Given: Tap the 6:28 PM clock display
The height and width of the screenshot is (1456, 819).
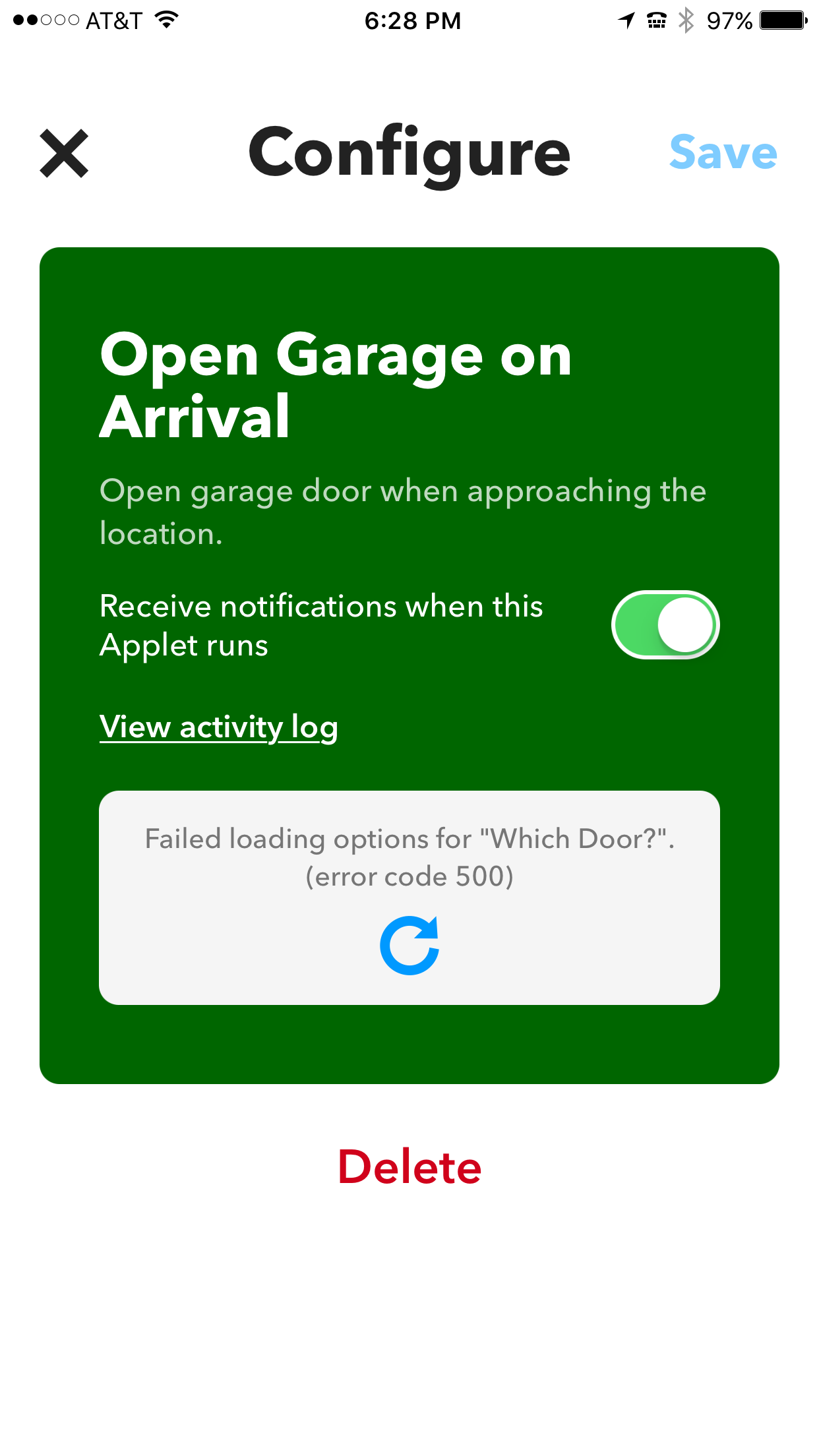Looking at the screenshot, I should pyautogui.click(x=411, y=20).
